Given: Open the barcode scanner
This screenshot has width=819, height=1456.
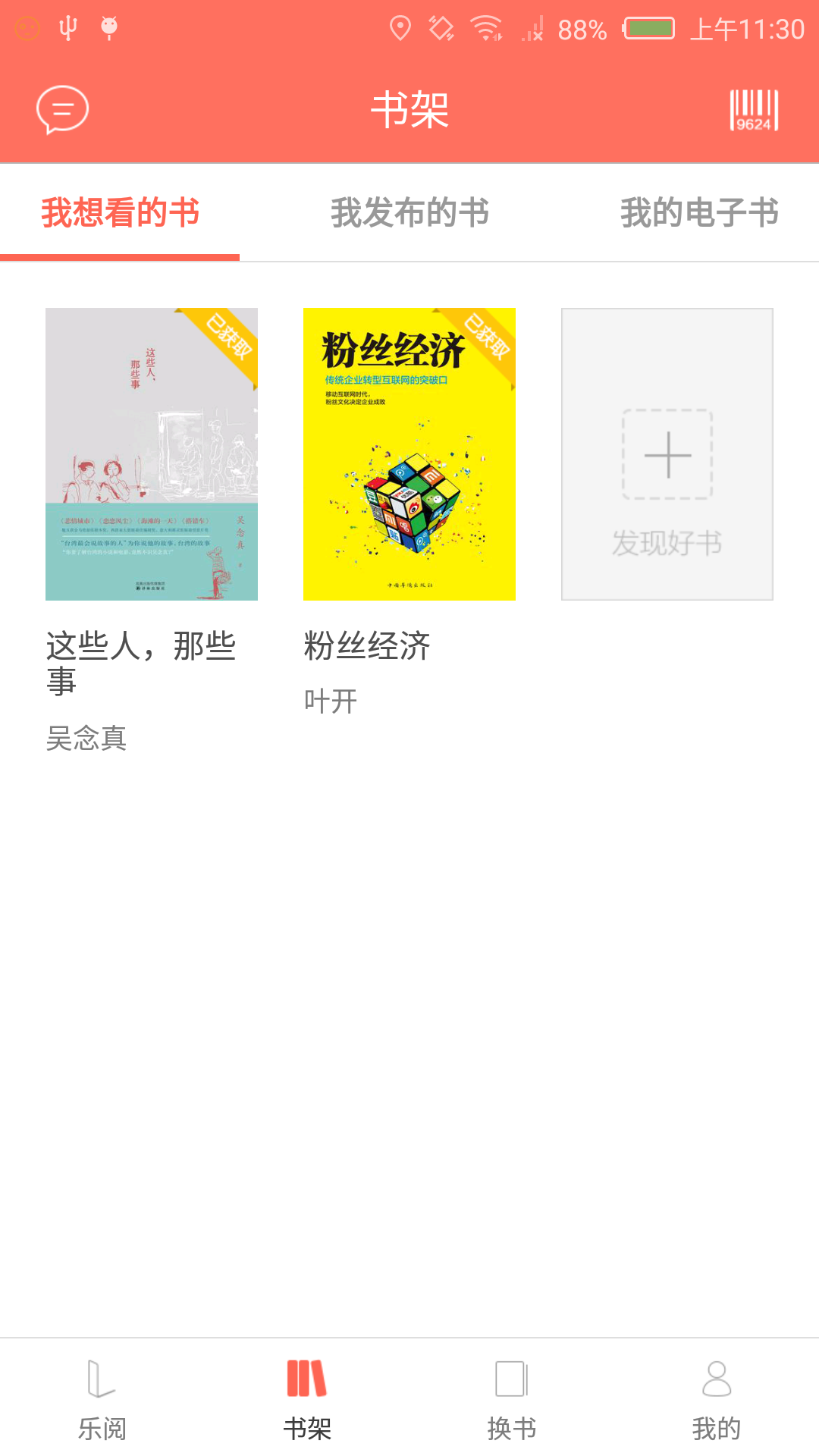Looking at the screenshot, I should (x=754, y=110).
